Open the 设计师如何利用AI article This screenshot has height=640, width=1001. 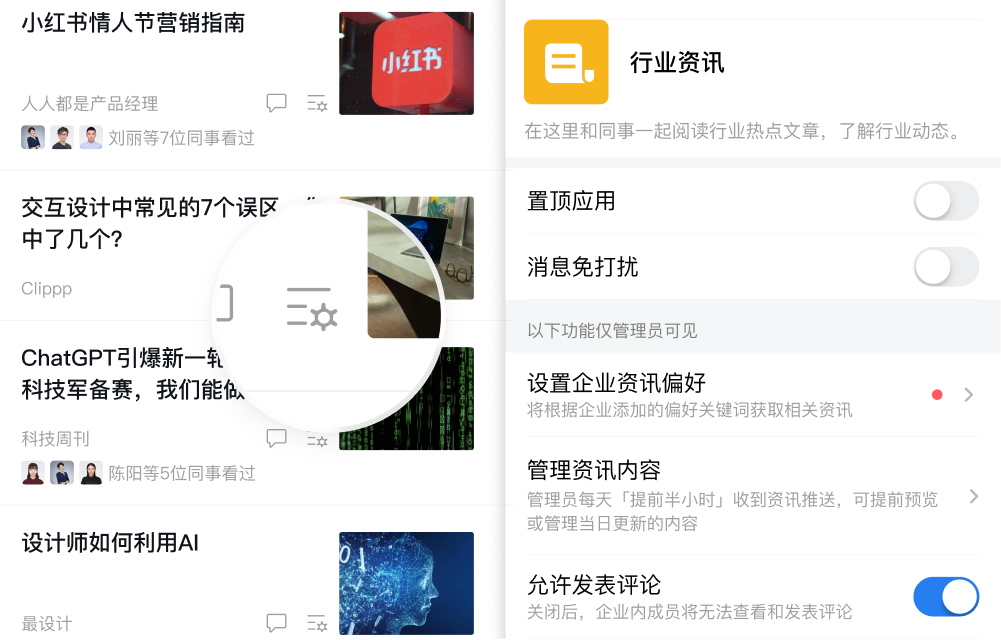[x=110, y=543]
